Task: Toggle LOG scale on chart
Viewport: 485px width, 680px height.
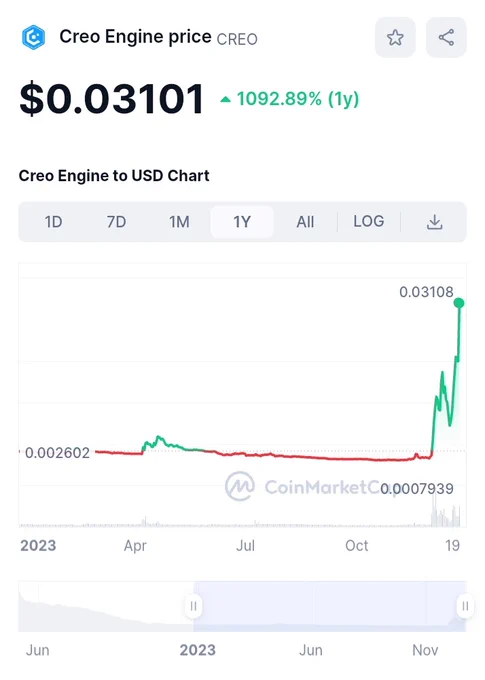Action: [x=369, y=222]
